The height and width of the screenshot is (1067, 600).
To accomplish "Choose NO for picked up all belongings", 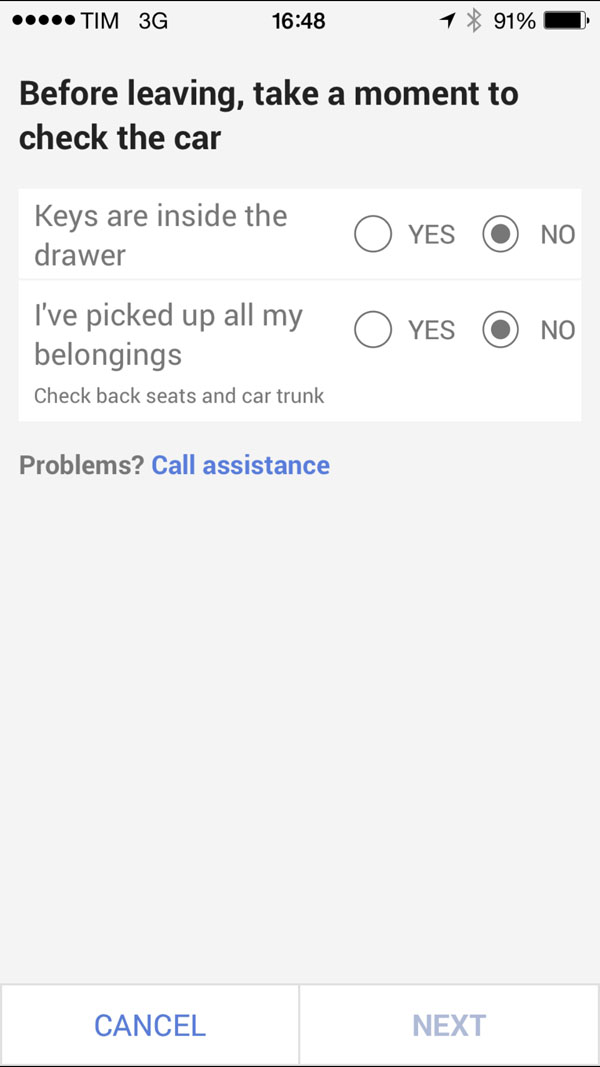I will [x=501, y=330].
